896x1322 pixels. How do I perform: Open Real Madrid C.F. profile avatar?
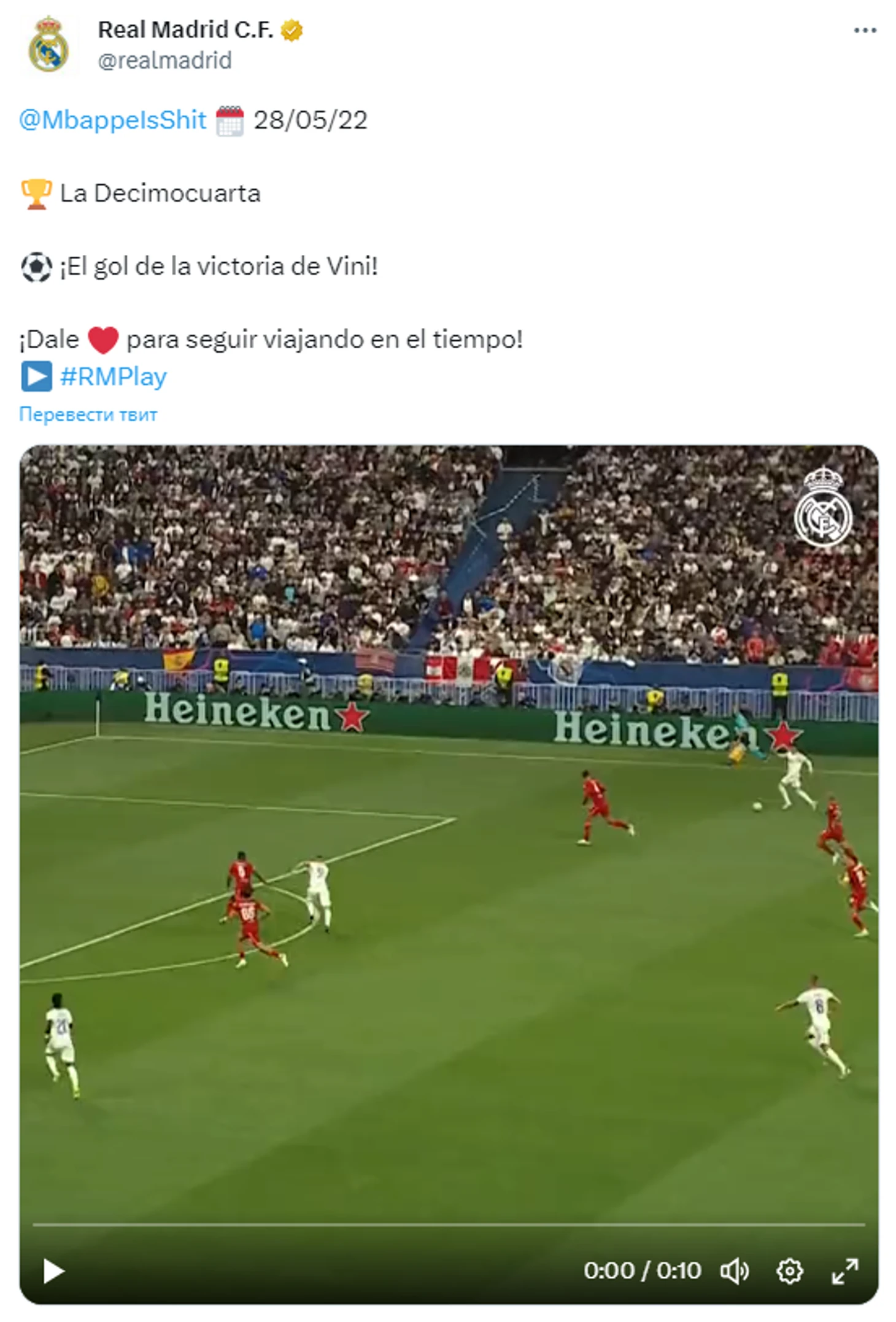(x=48, y=46)
